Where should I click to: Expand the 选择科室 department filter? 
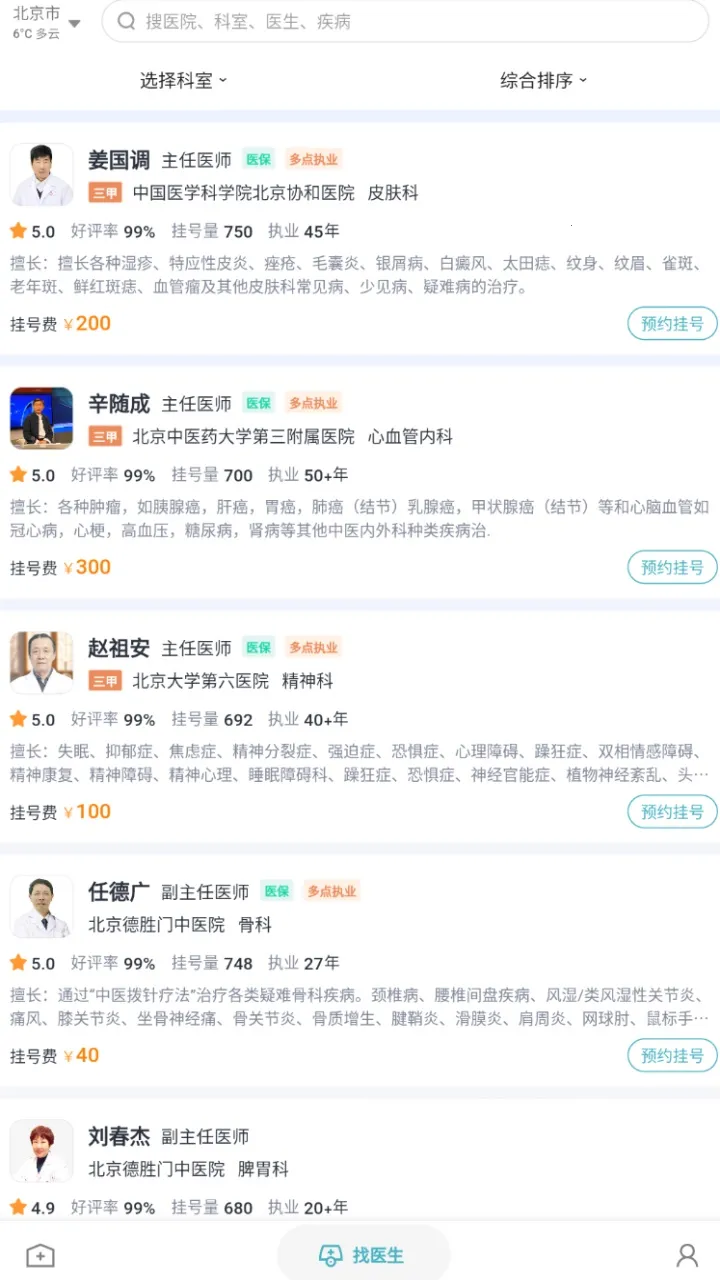click(183, 81)
